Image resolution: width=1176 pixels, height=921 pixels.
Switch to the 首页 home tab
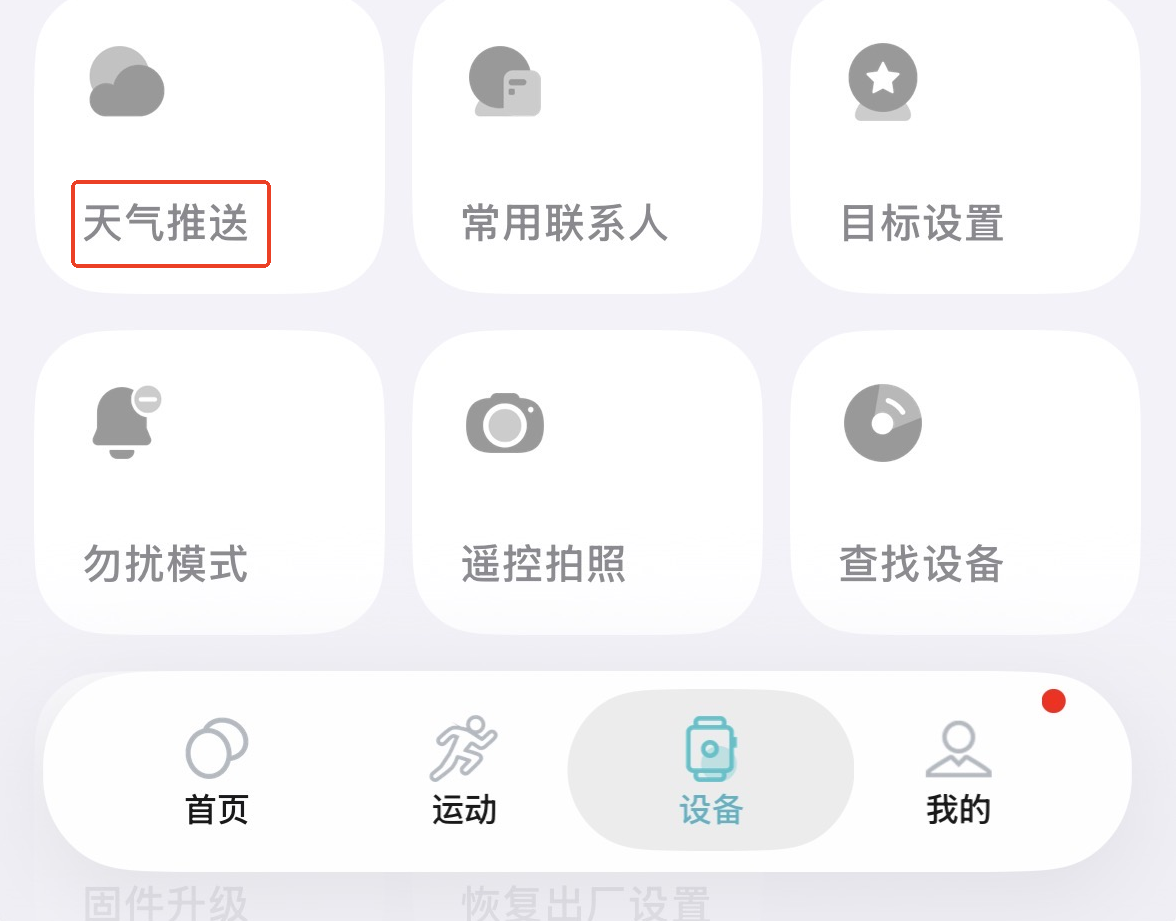(217, 771)
